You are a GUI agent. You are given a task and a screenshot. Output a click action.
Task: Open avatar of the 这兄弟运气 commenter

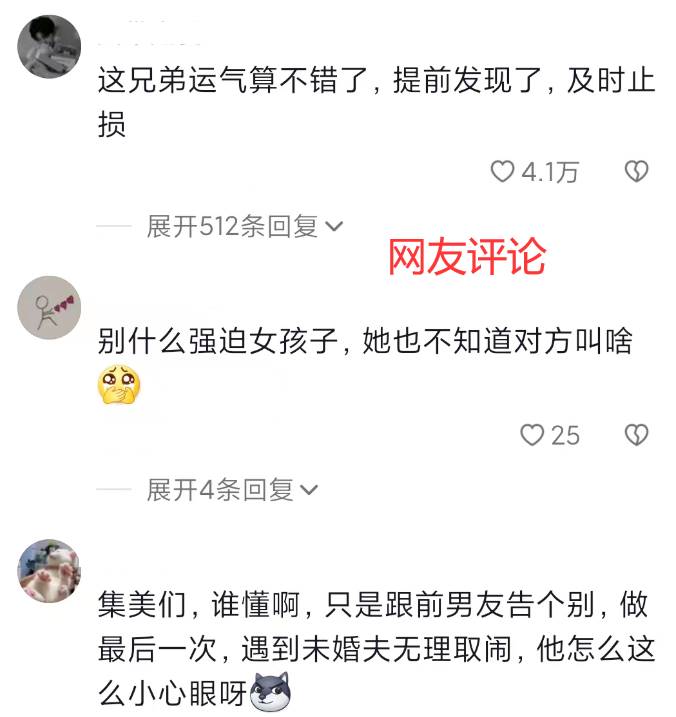coord(49,46)
